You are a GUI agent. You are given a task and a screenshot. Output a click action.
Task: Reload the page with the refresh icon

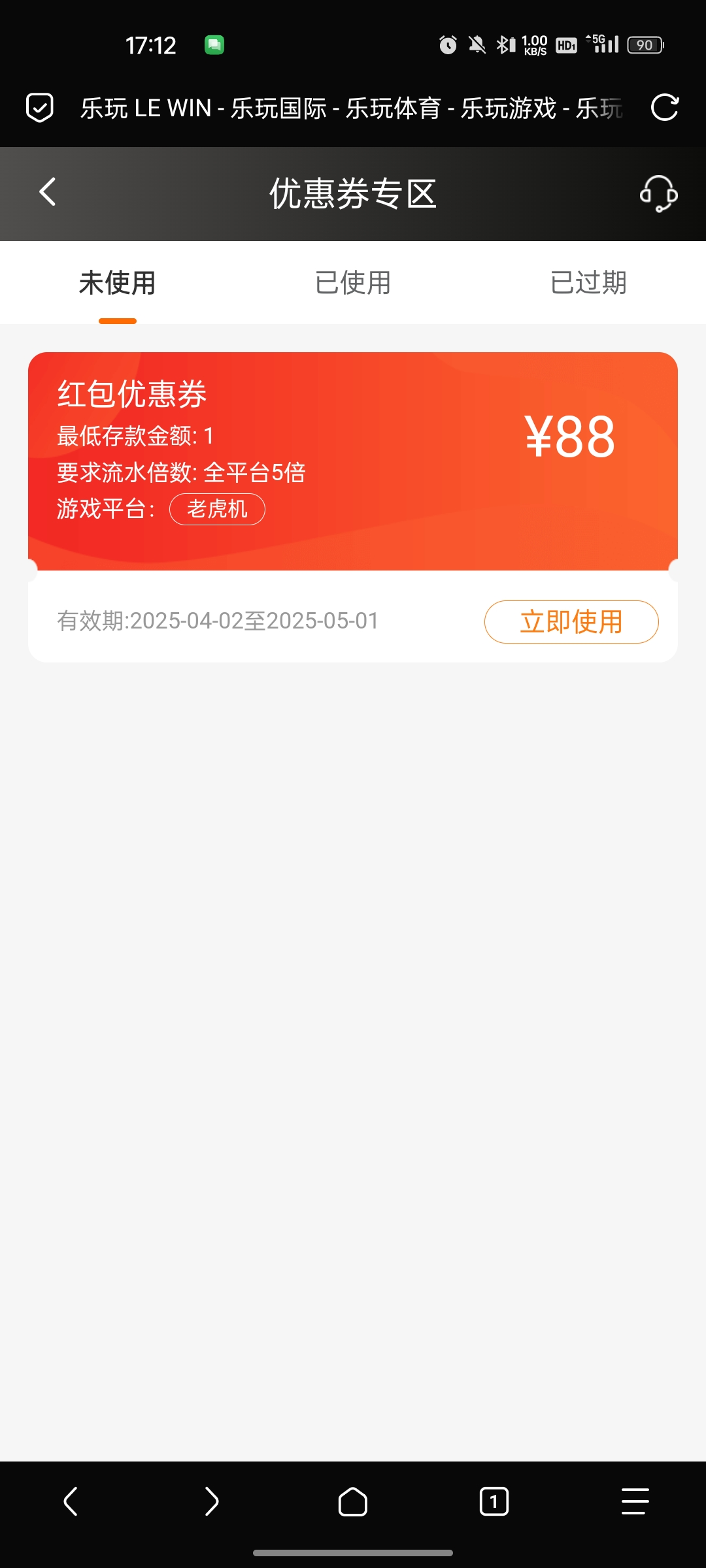(665, 108)
